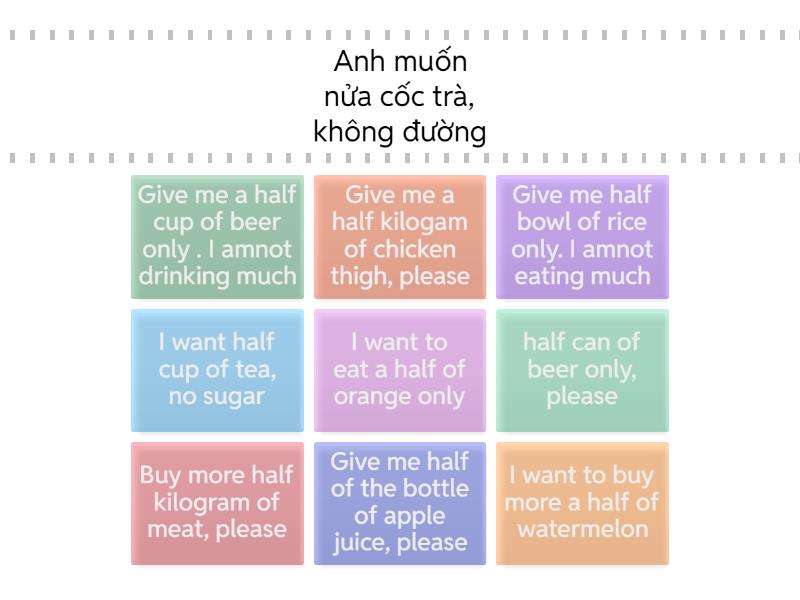The height and width of the screenshot is (600, 800).
Task: Choose 'Give me a half cup of beer only'
Action: point(217,237)
